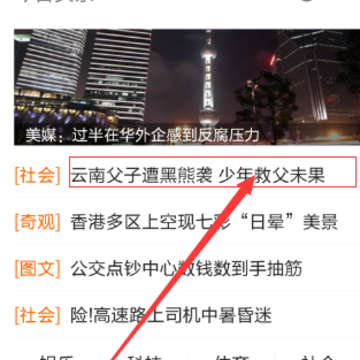Open the banner story about 在华外企反腐压力
The height and width of the screenshot is (360, 360).
pyautogui.click(x=187, y=87)
